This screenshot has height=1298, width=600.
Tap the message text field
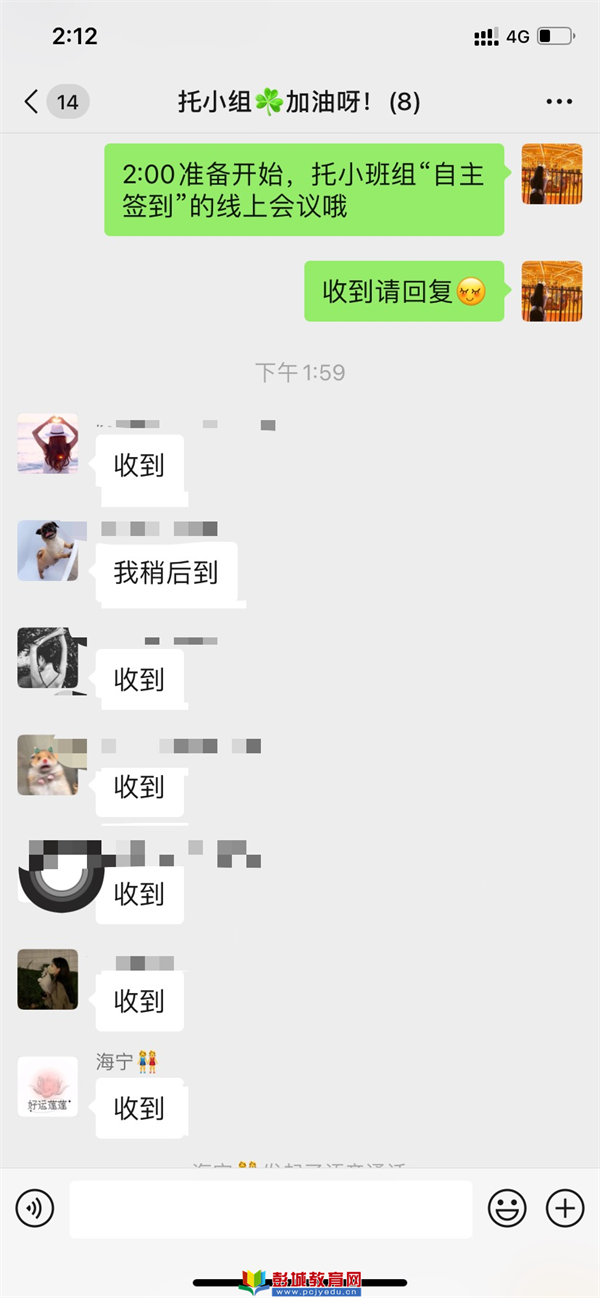[x=270, y=1209]
